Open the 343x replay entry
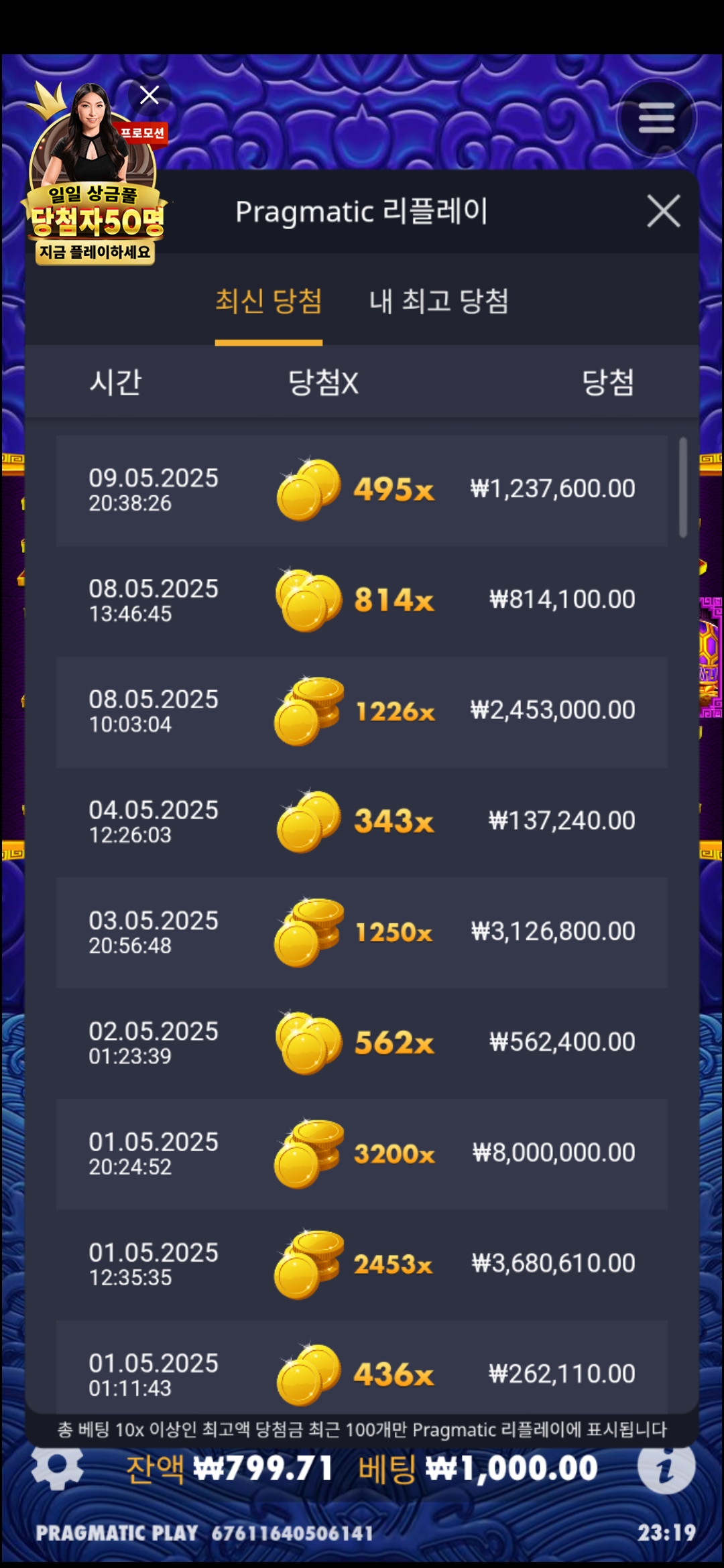The image size is (724, 1568). (x=362, y=822)
